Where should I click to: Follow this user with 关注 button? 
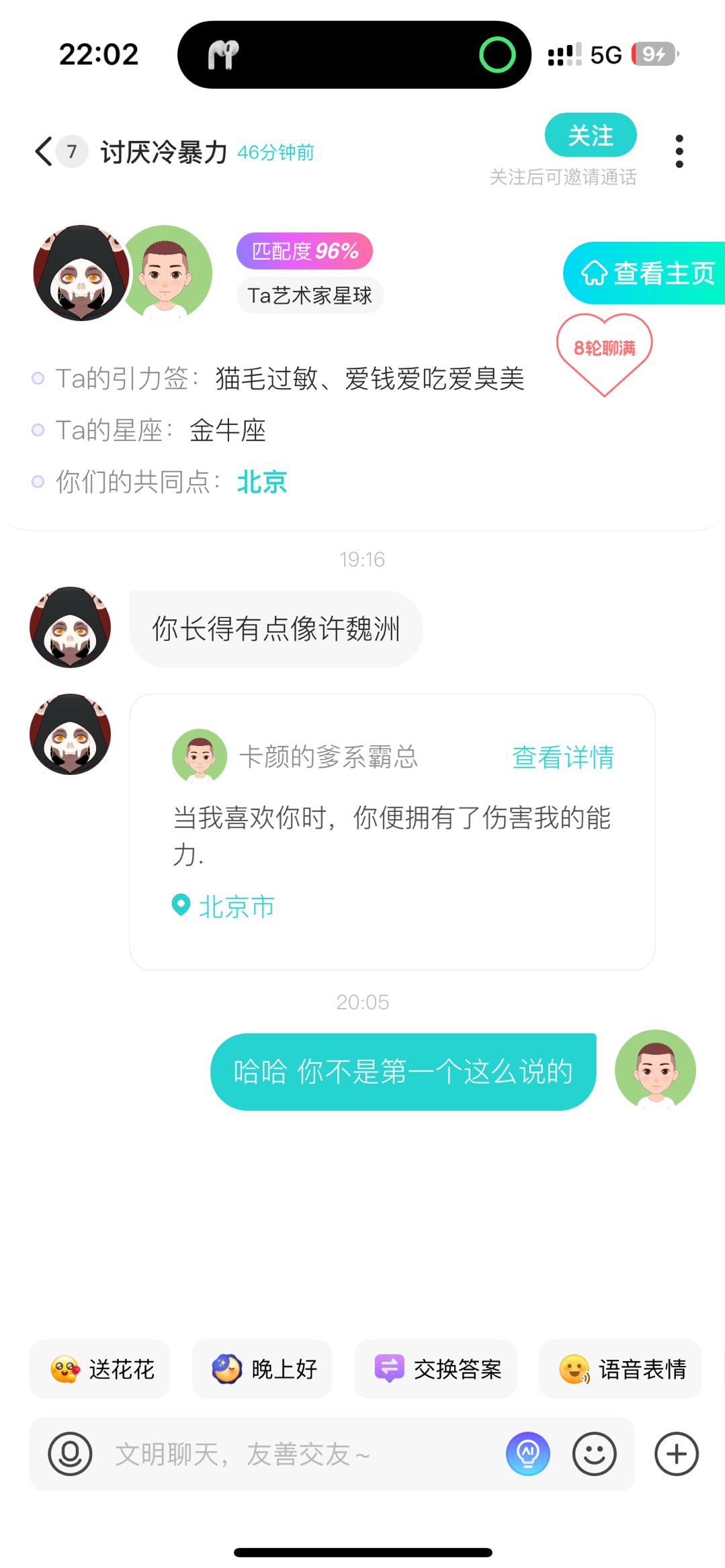(x=590, y=135)
